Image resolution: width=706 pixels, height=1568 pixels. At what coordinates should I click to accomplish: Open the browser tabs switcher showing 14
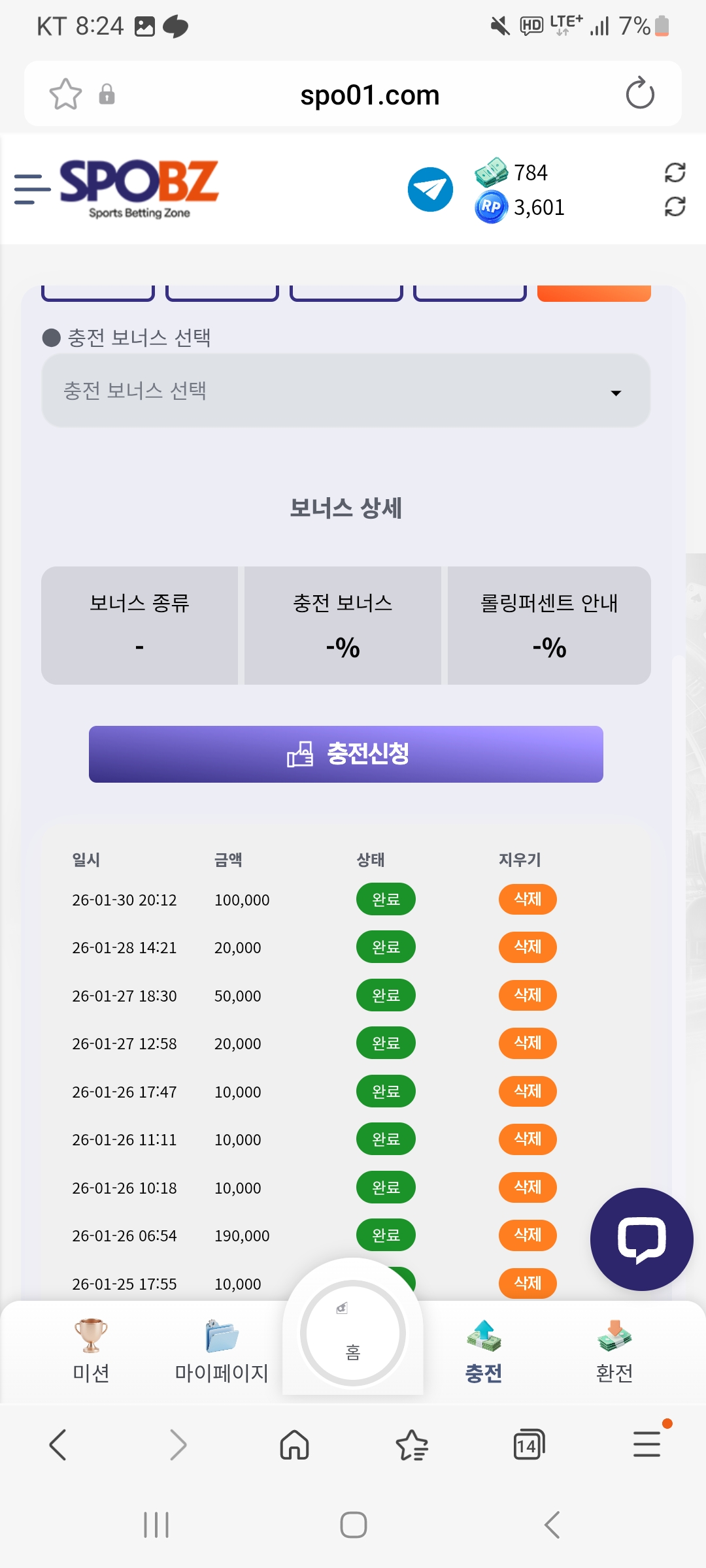(x=529, y=1445)
